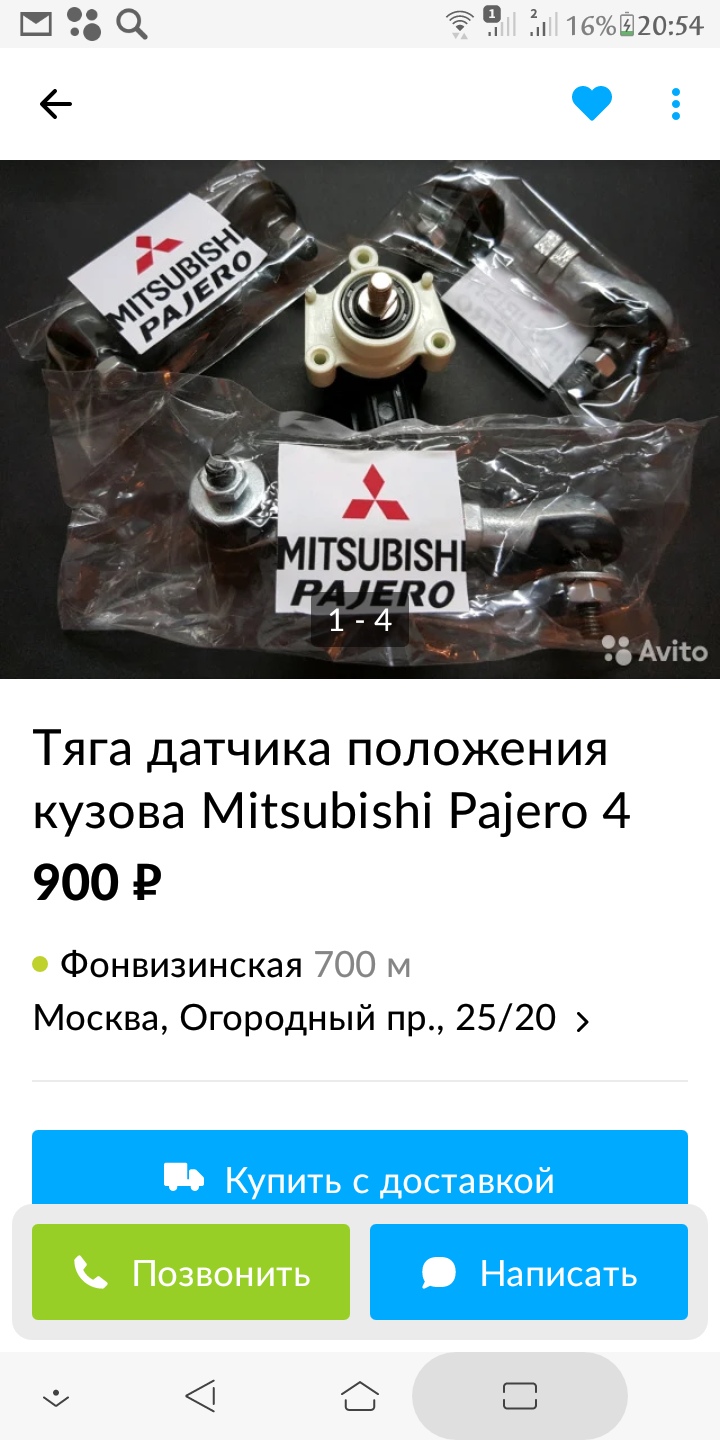Go to the system home screen

[x=360, y=1396]
